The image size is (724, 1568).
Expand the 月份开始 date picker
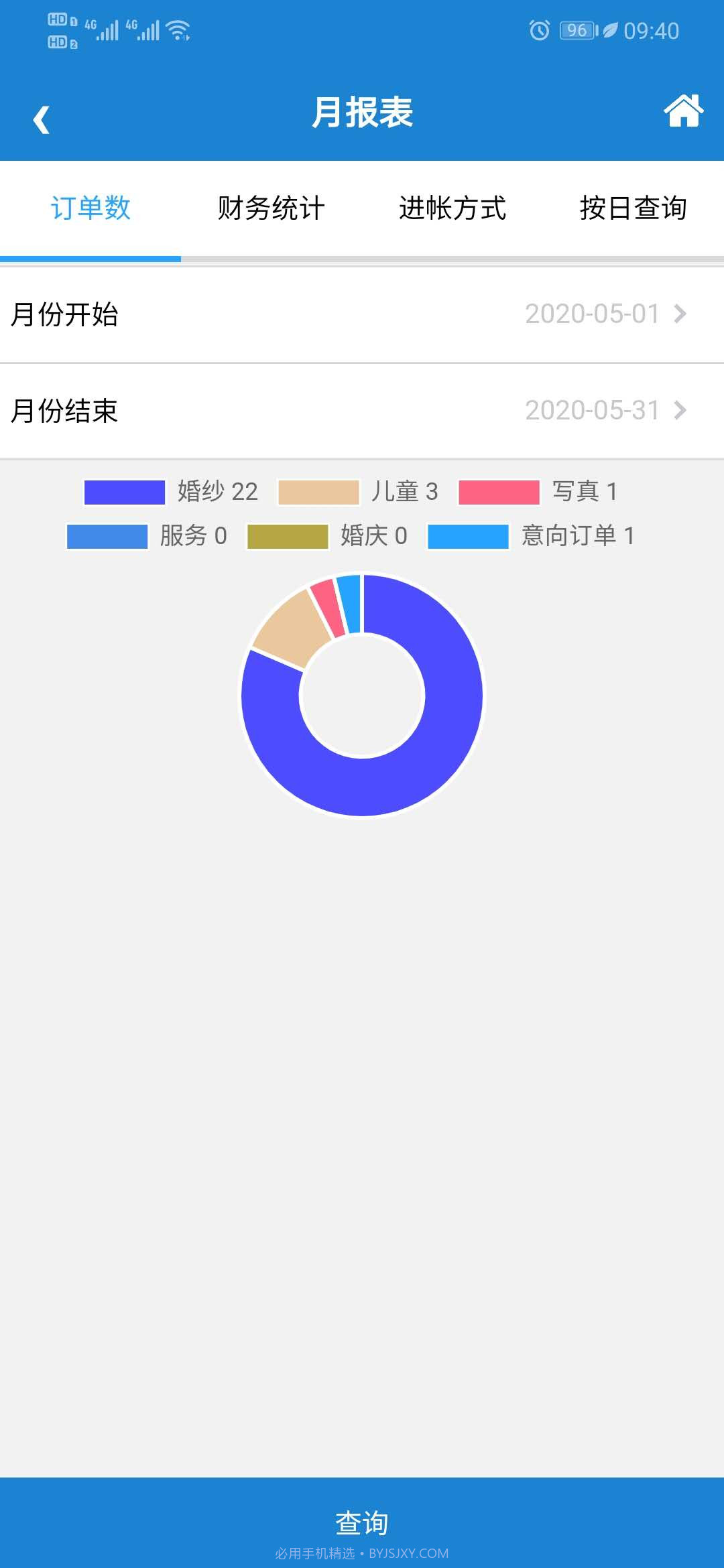(362, 315)
